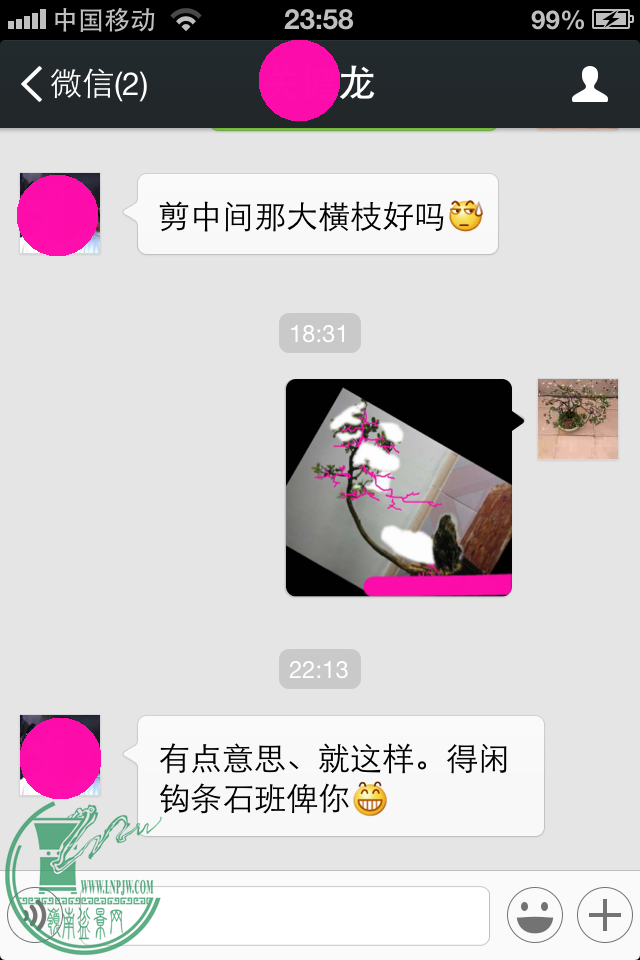Open the sent bonsai tree image

(x=399, y=487)
